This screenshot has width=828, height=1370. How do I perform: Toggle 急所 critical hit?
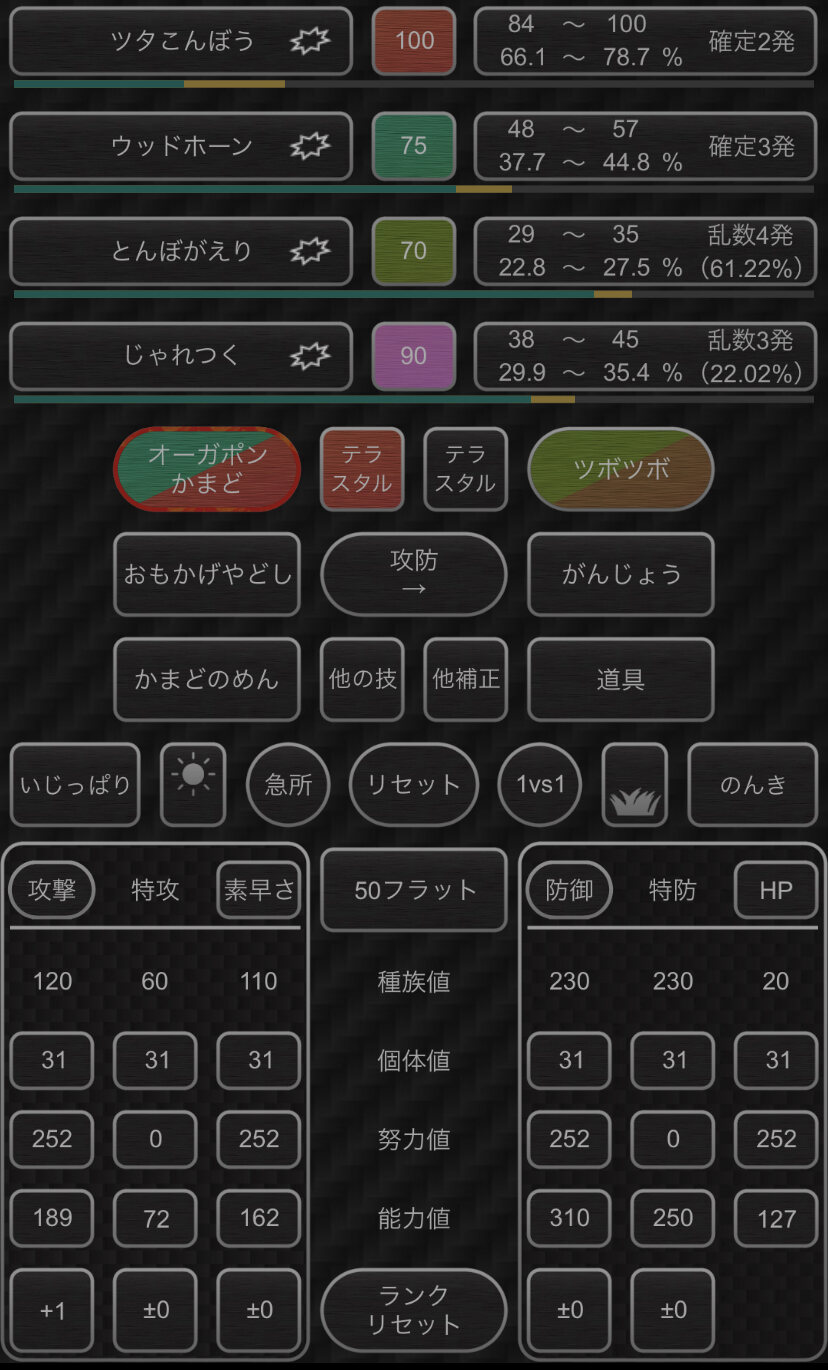coord(288,785)
